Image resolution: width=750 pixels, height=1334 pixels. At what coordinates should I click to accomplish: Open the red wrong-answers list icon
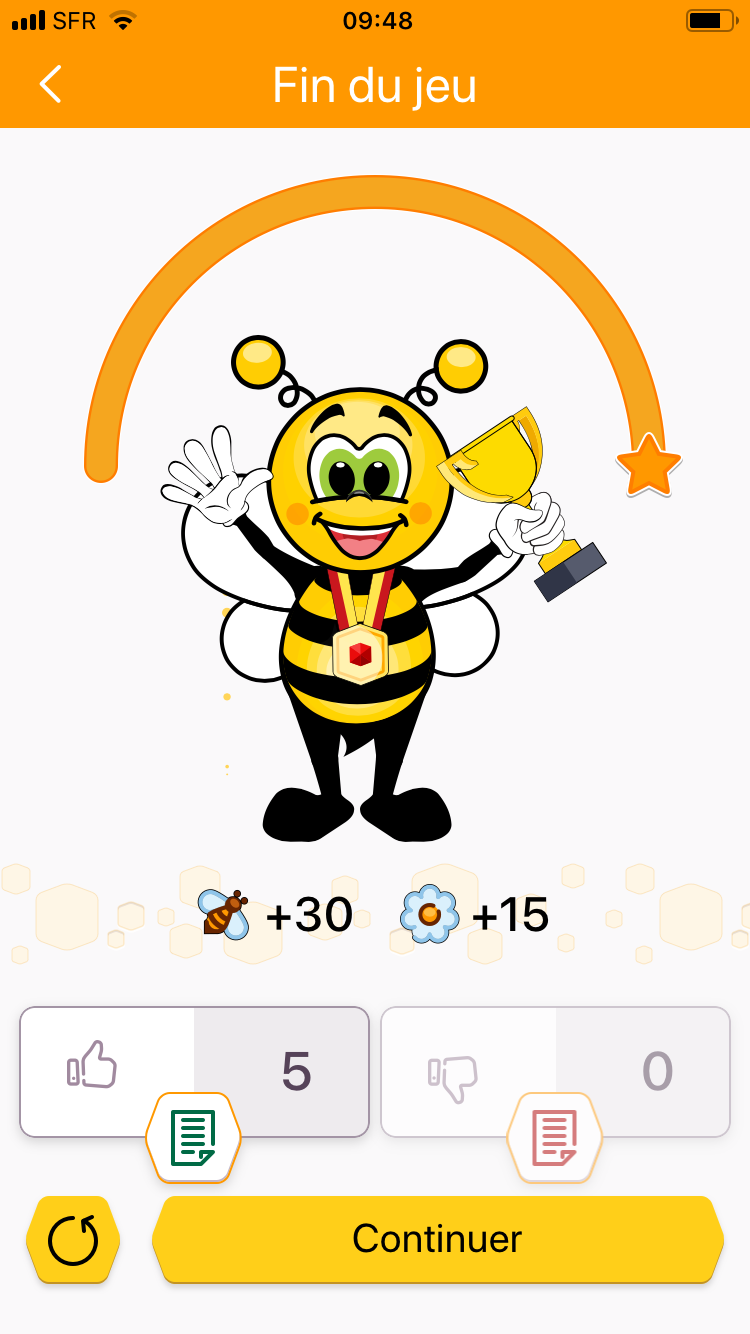(x=554, y=1138)
